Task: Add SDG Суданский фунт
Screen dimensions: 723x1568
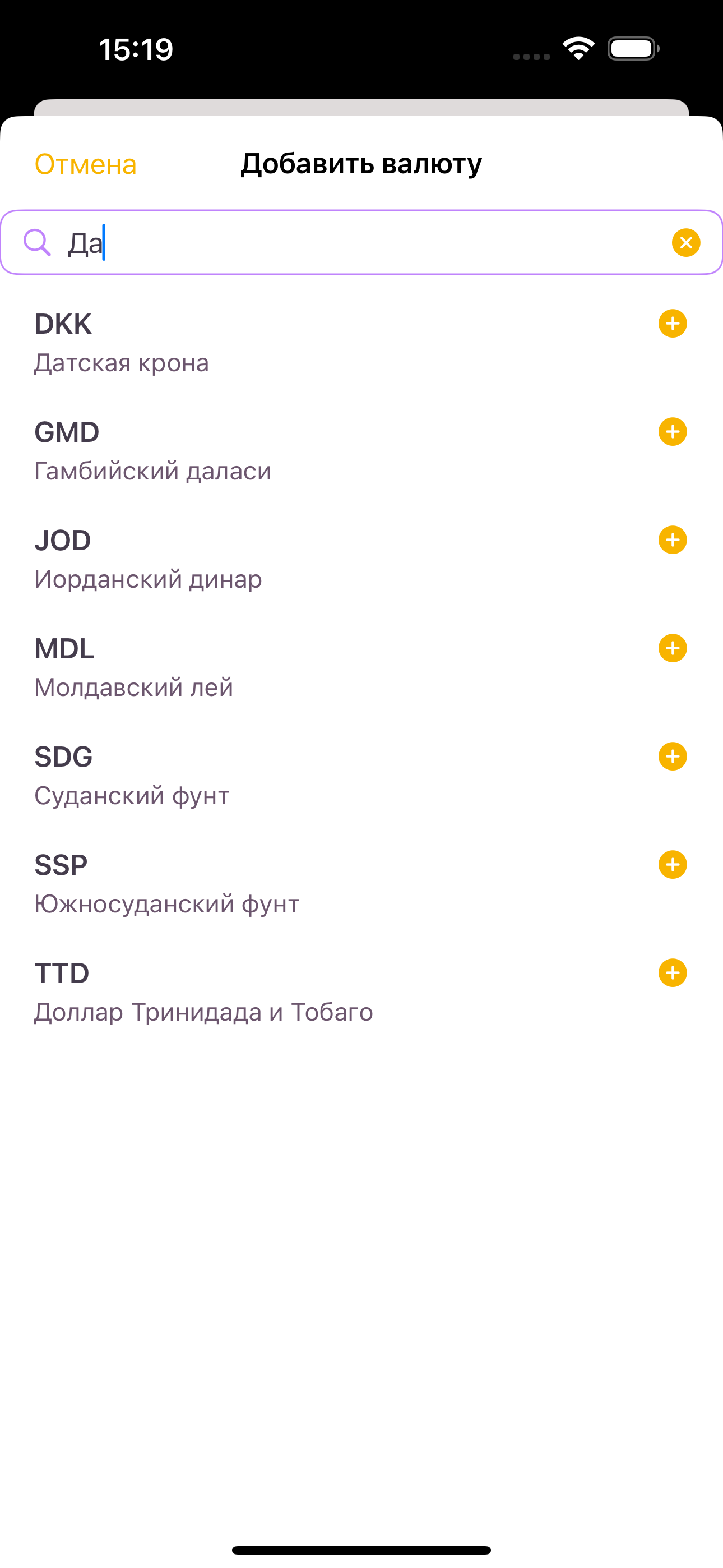Action: tap(673, 757)
